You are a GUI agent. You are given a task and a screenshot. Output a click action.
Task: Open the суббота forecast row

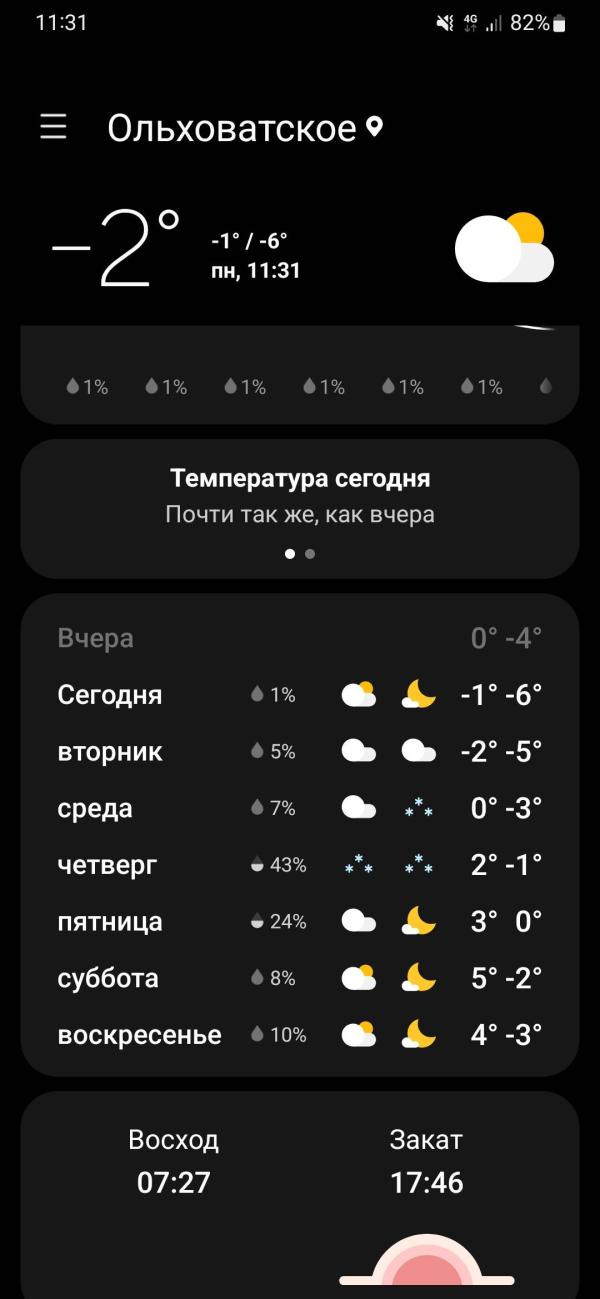(x=300, y=978)
